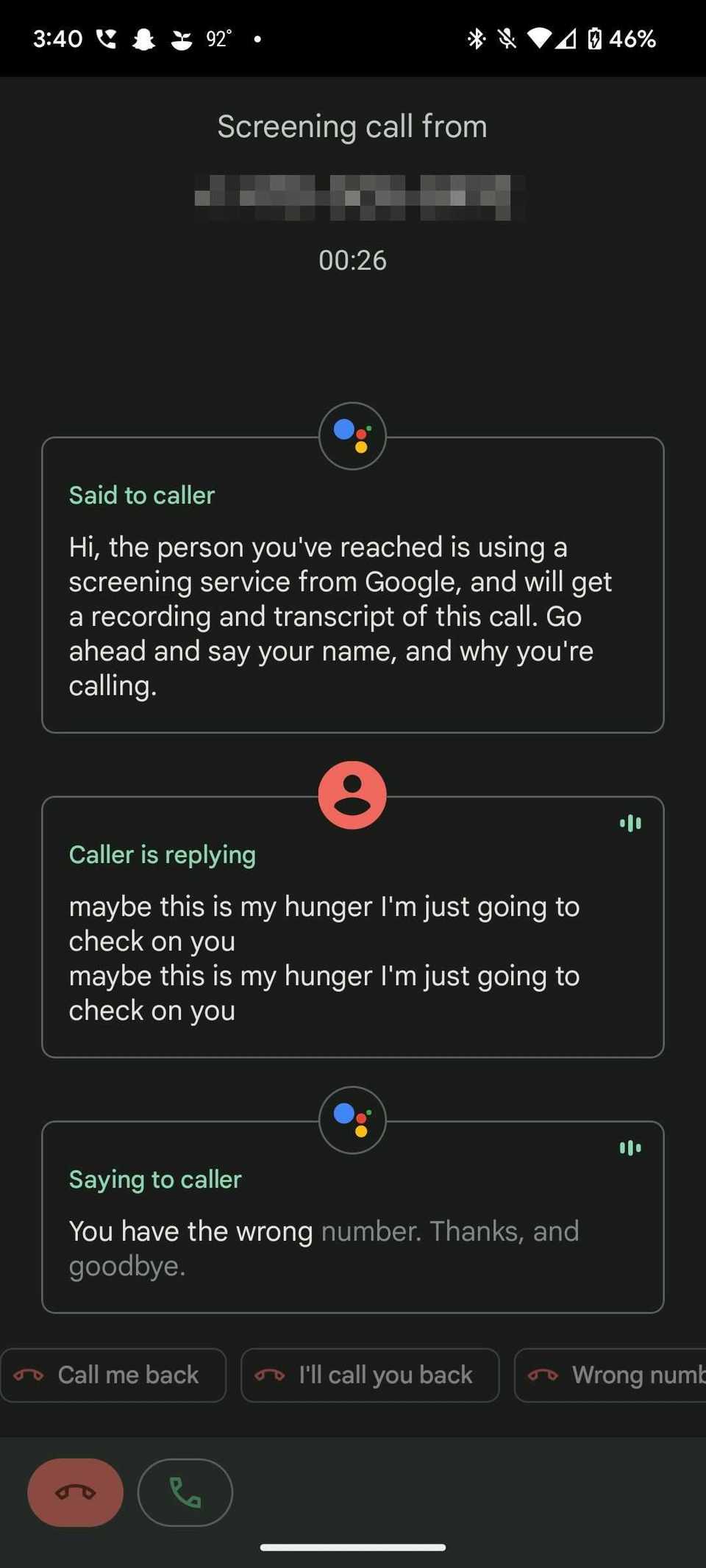Tap the missed call notification icon
This screenshot has width=706, height=1568.
pyautogui.click(x=107, y=38)
